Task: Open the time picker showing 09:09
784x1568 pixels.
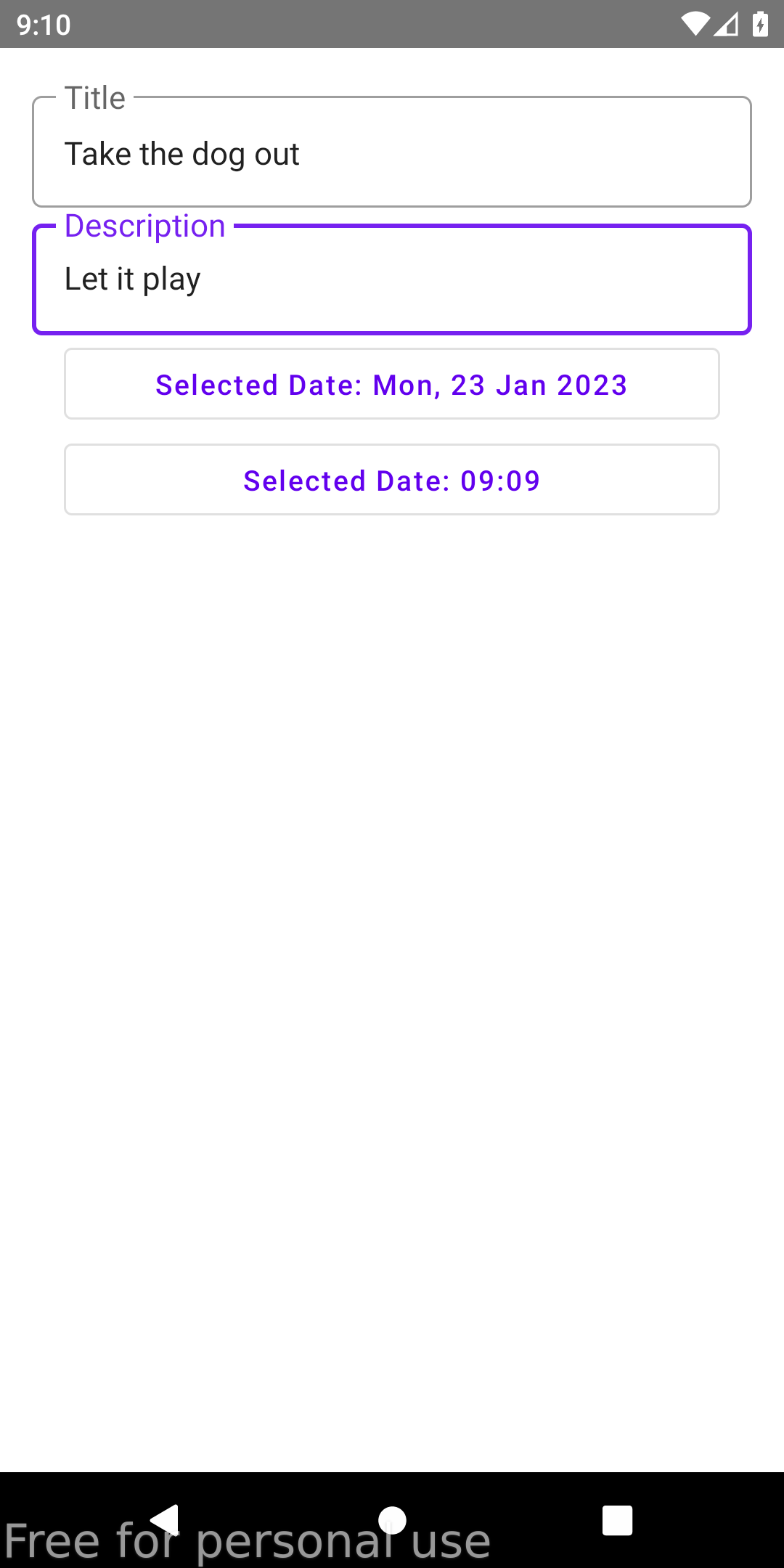Action: coord(392,480)
